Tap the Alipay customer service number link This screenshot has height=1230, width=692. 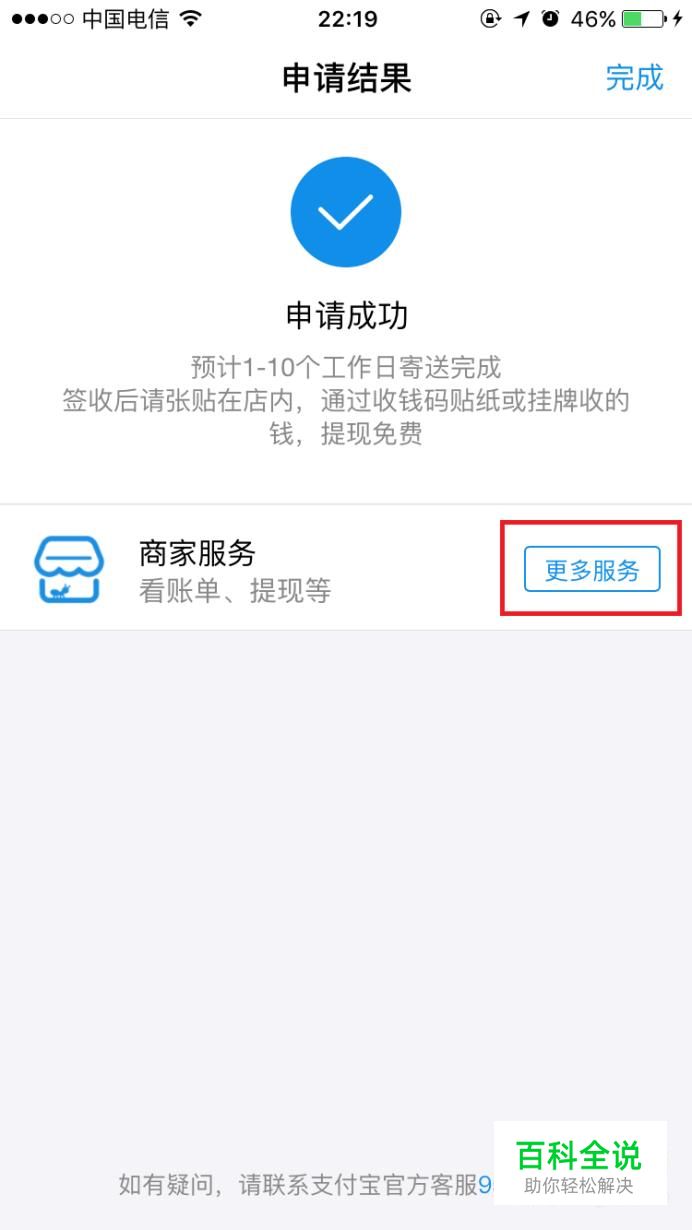pos(487,1186)
